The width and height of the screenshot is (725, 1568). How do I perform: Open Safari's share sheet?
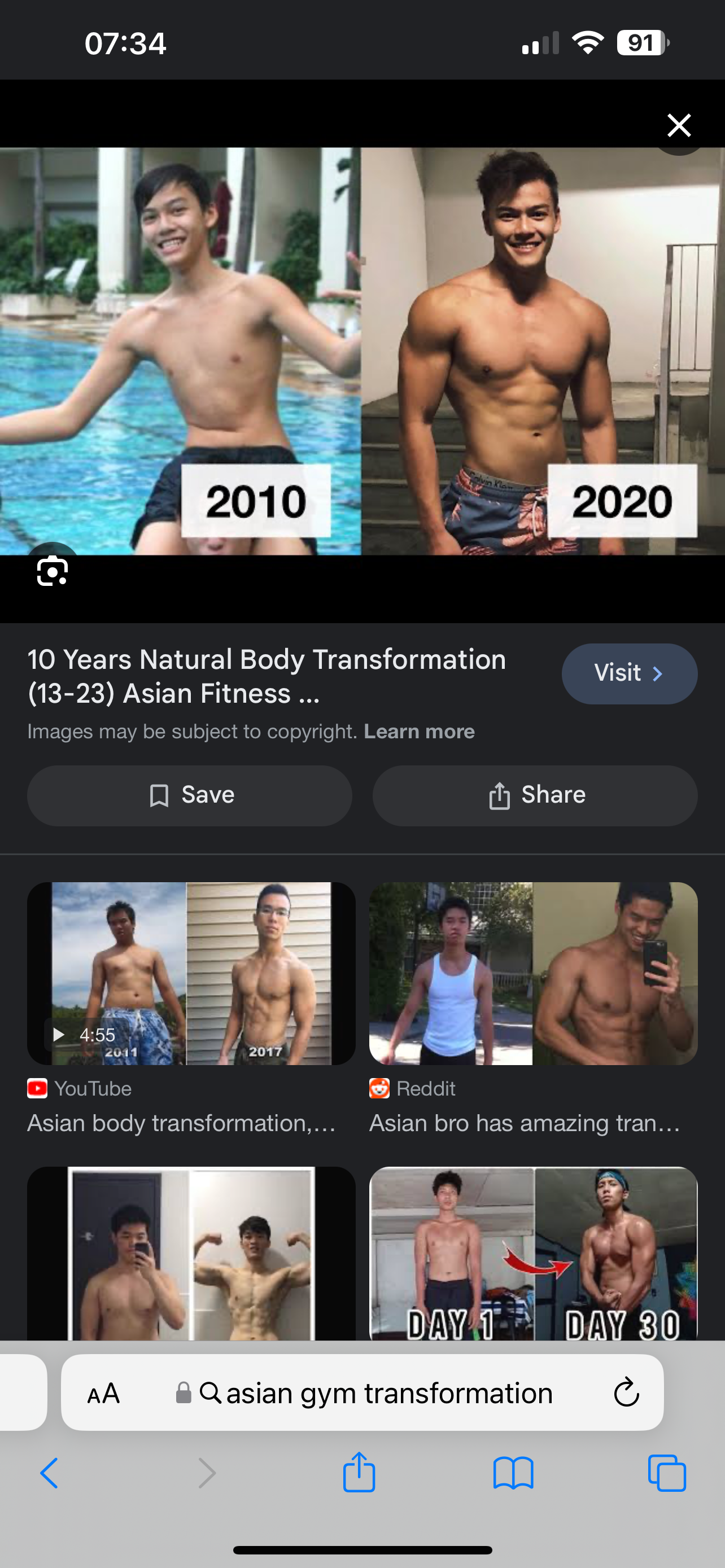[359, 1472]
